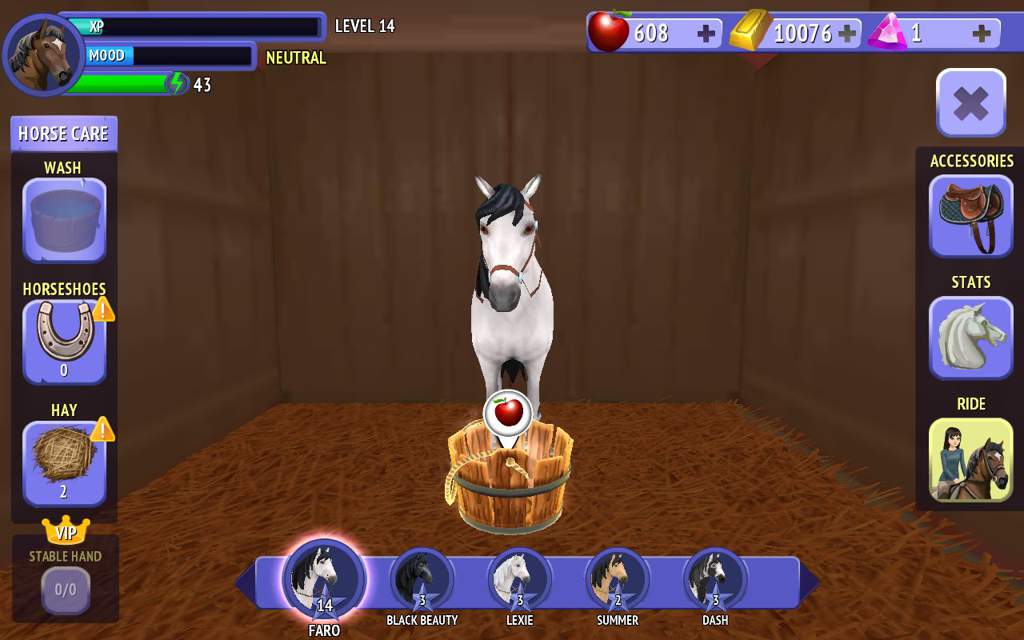The width and height of the screenshot is (1024, 640).
Task: Feed hay to the horse
Action: tap(64, 463)
